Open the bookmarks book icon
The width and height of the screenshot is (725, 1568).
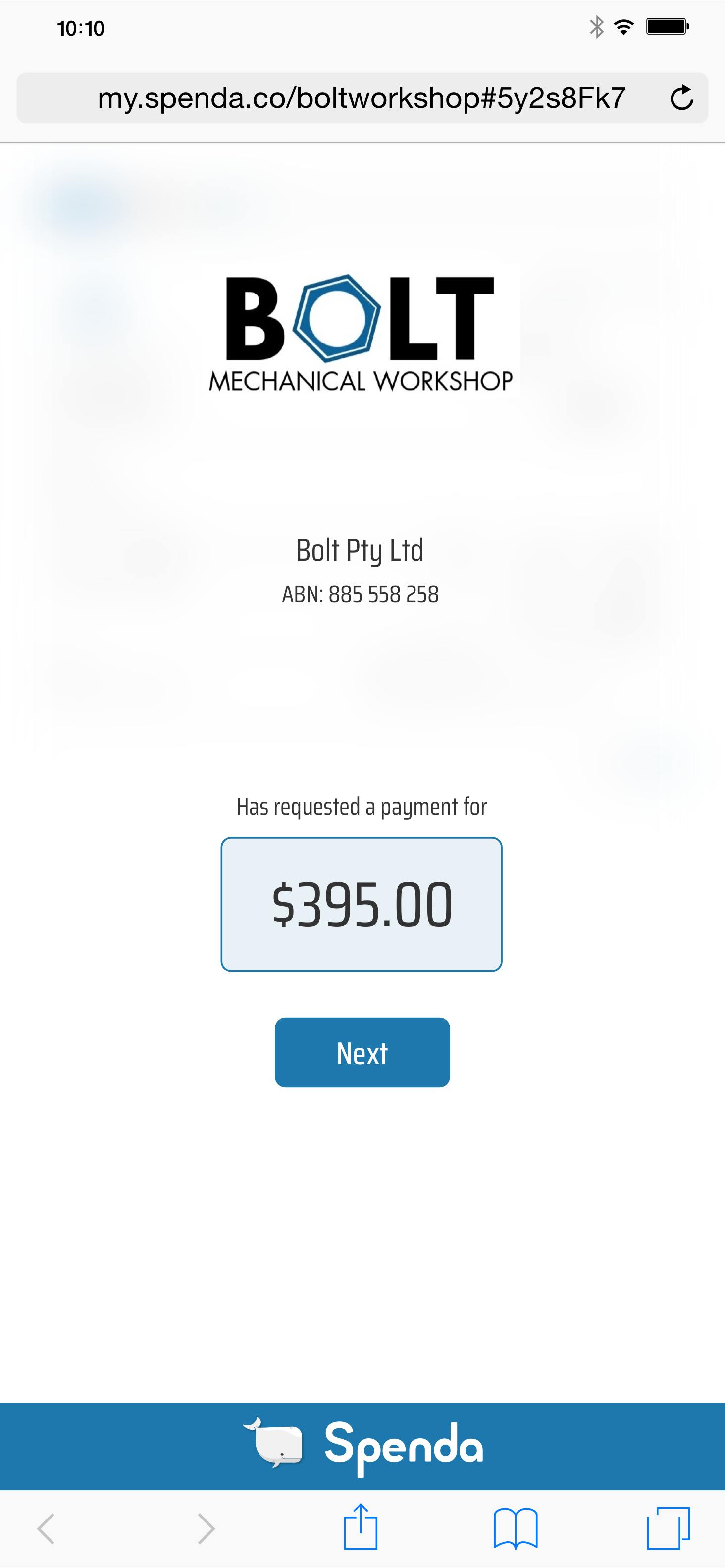[x=516, y=1528]
